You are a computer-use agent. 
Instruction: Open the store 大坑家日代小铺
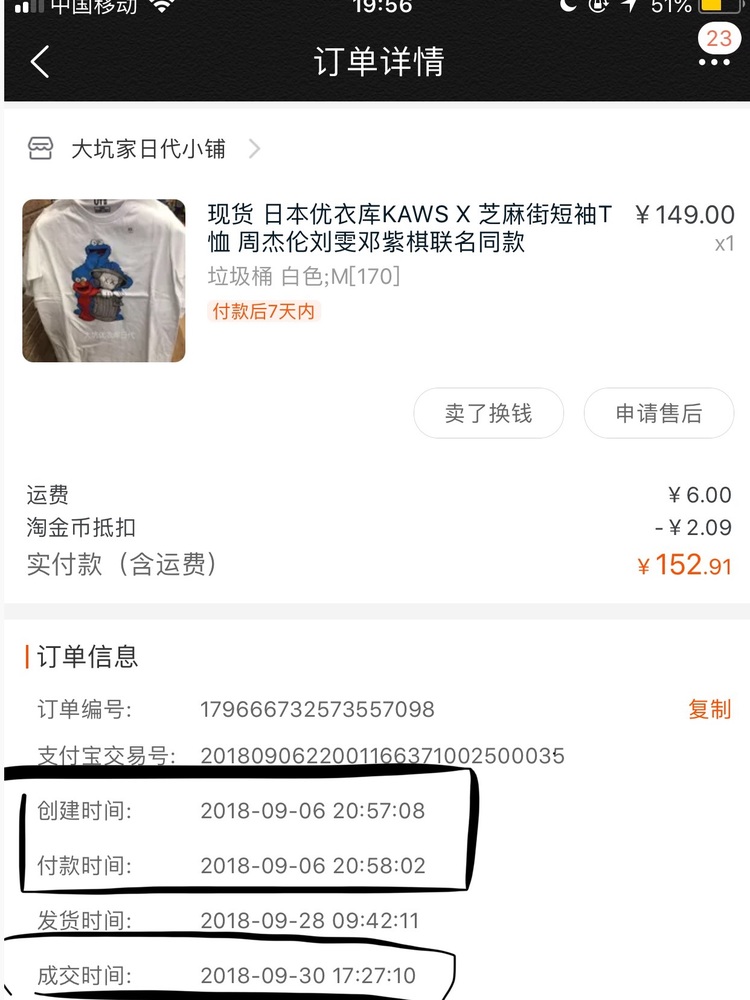click(147, 149)
